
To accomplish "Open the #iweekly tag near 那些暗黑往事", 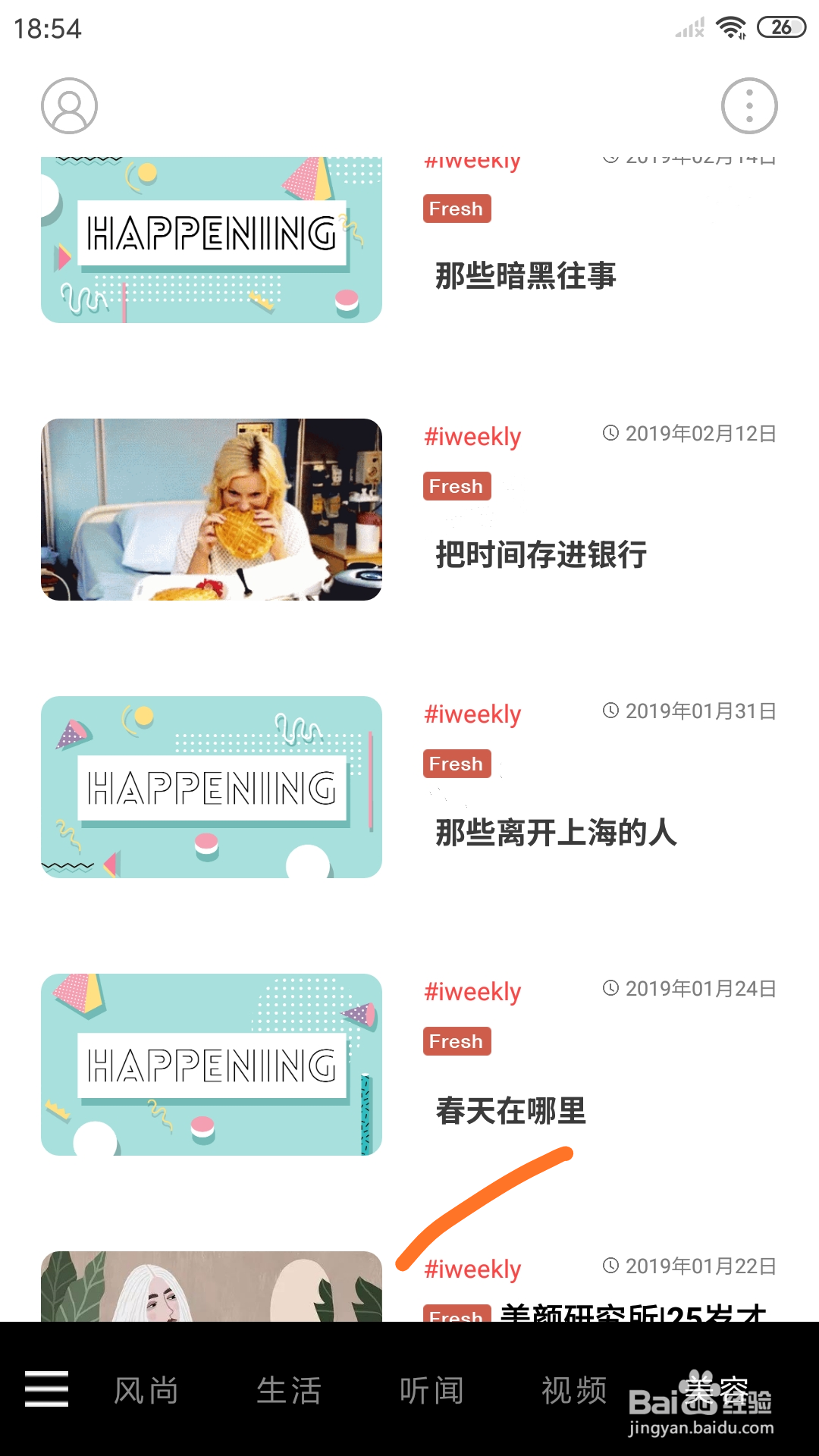I will [472, 160].
